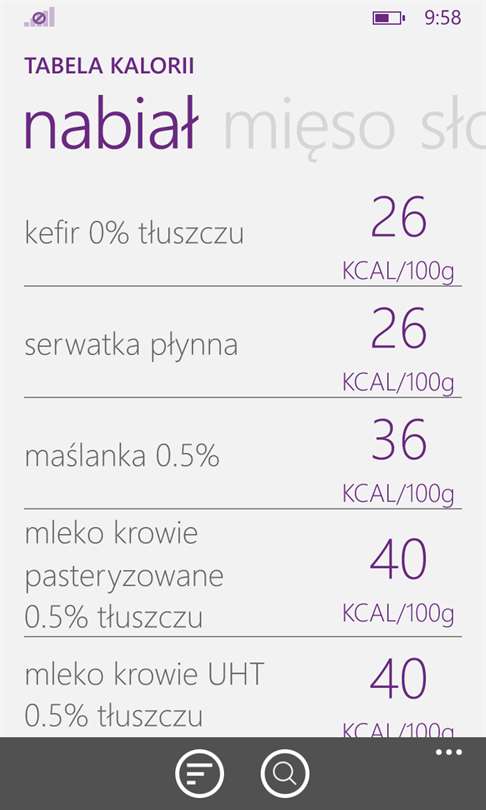Screen dimensions: 486x810
Task: Open mleko krowie UHT 0.5% tłuszczu
Action: 243,688
